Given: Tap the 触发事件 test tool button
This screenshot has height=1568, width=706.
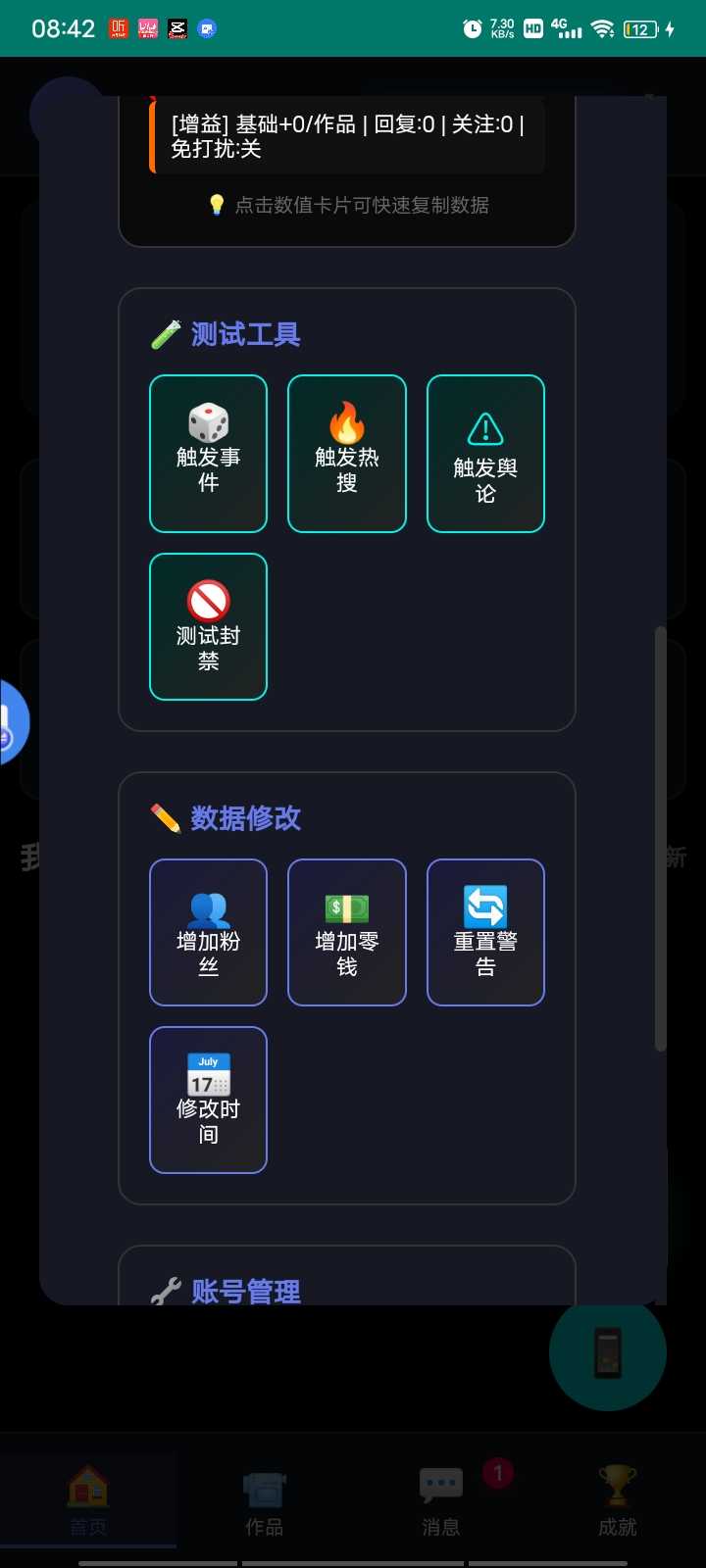Looking at the screenshot, I should pos(208,454).
